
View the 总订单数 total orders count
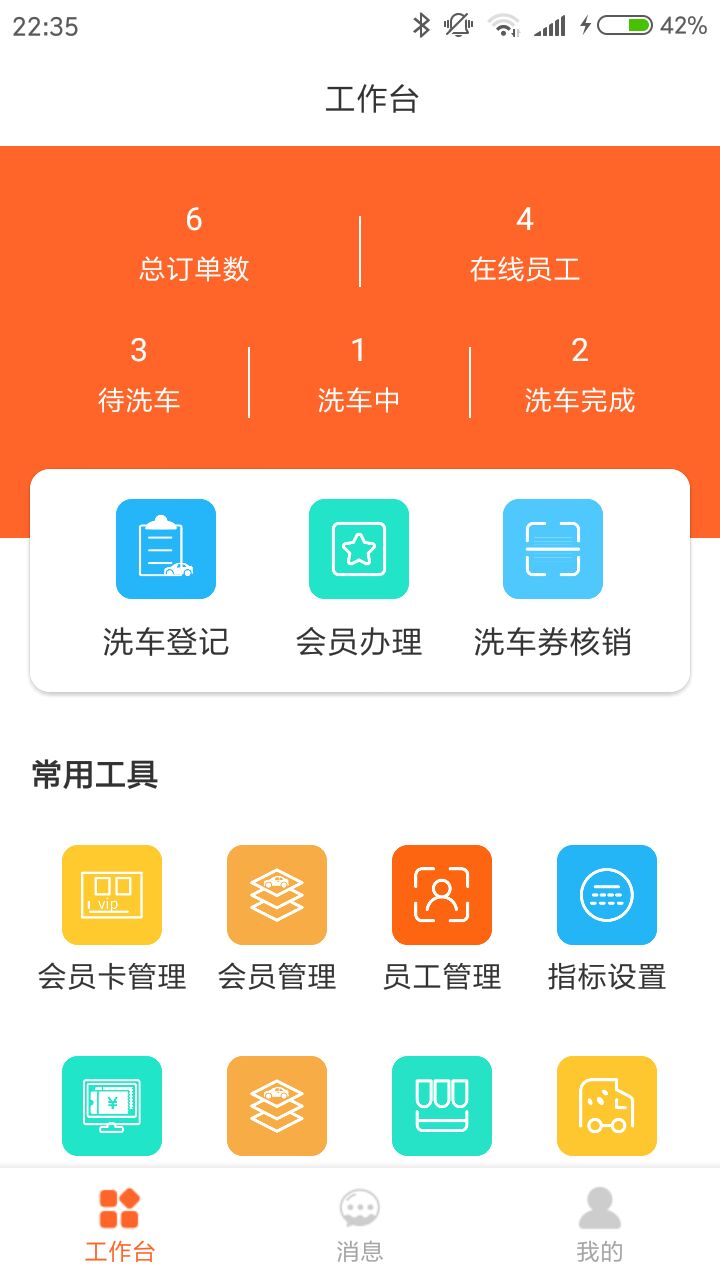[x=193, y=243]
